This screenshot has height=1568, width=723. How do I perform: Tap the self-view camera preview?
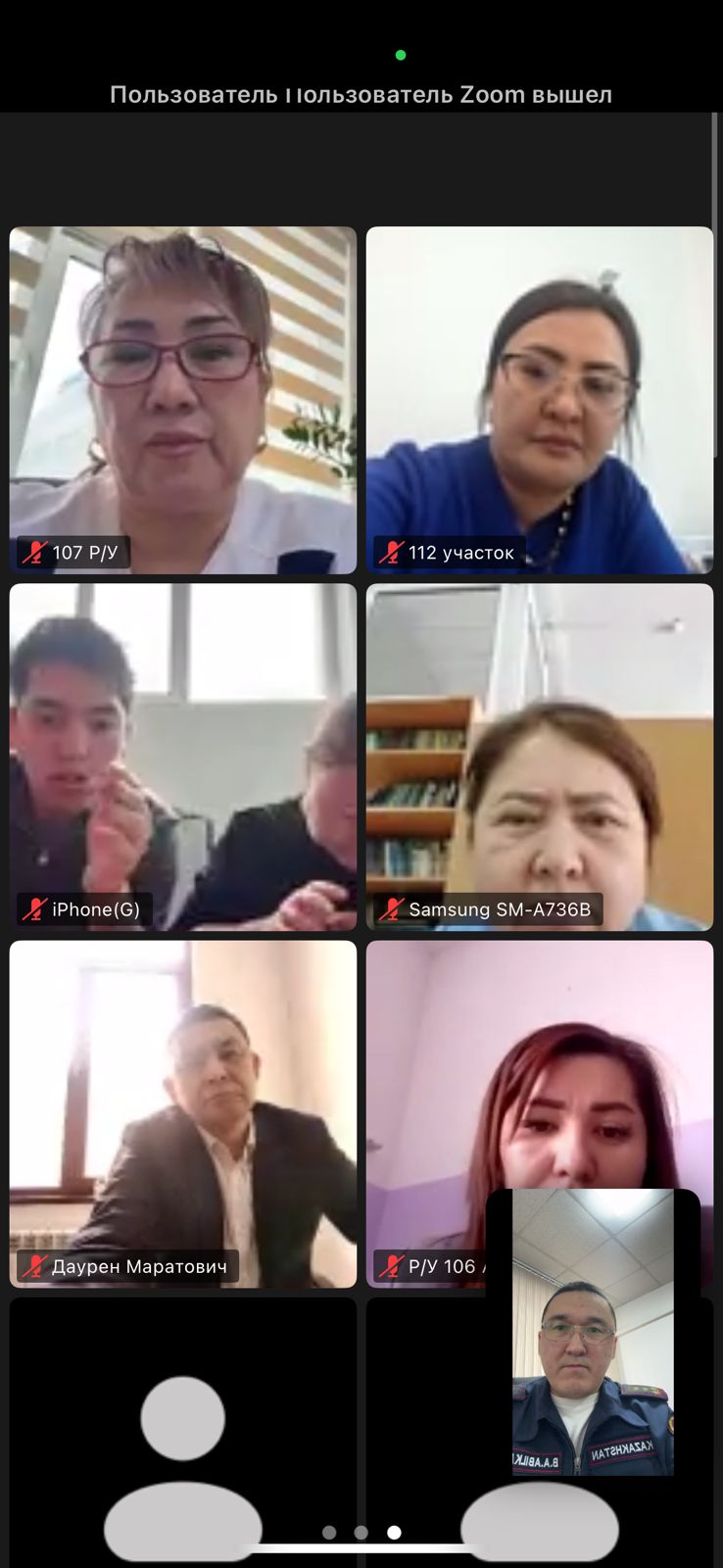[593, 1333]
